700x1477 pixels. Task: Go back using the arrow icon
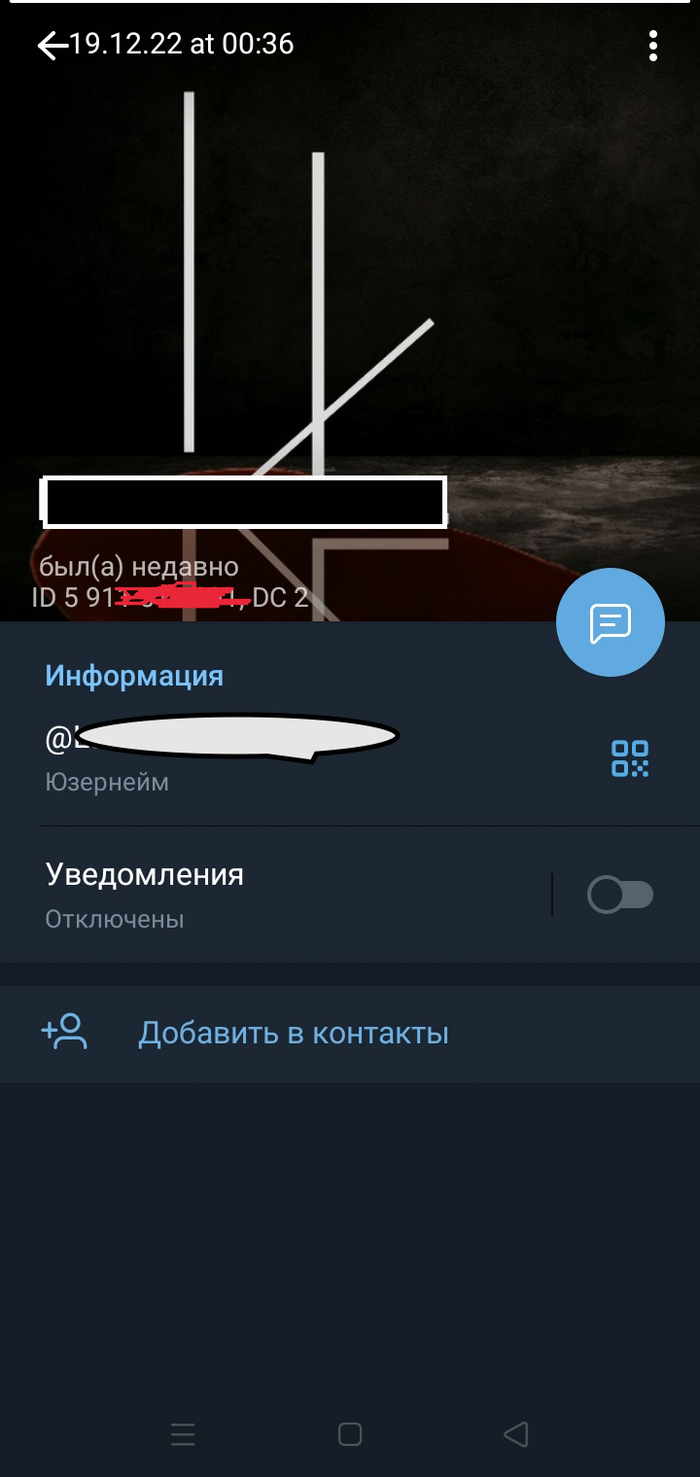[x=52, y=45]
